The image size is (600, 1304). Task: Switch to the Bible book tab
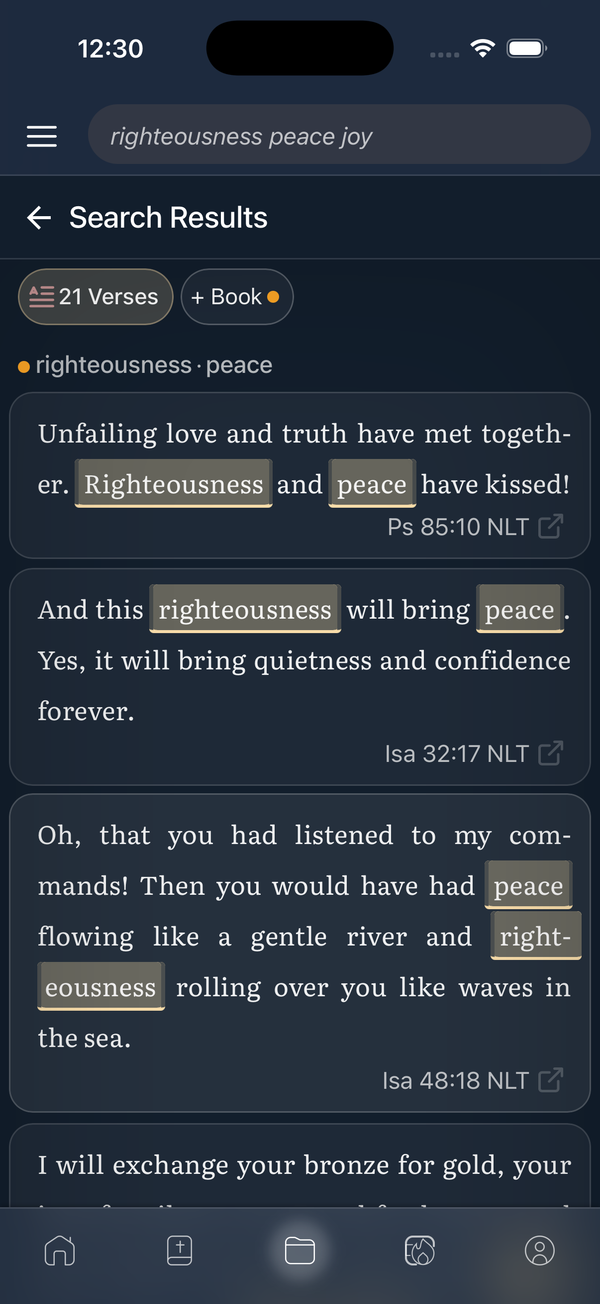[x=179, y=1250]
